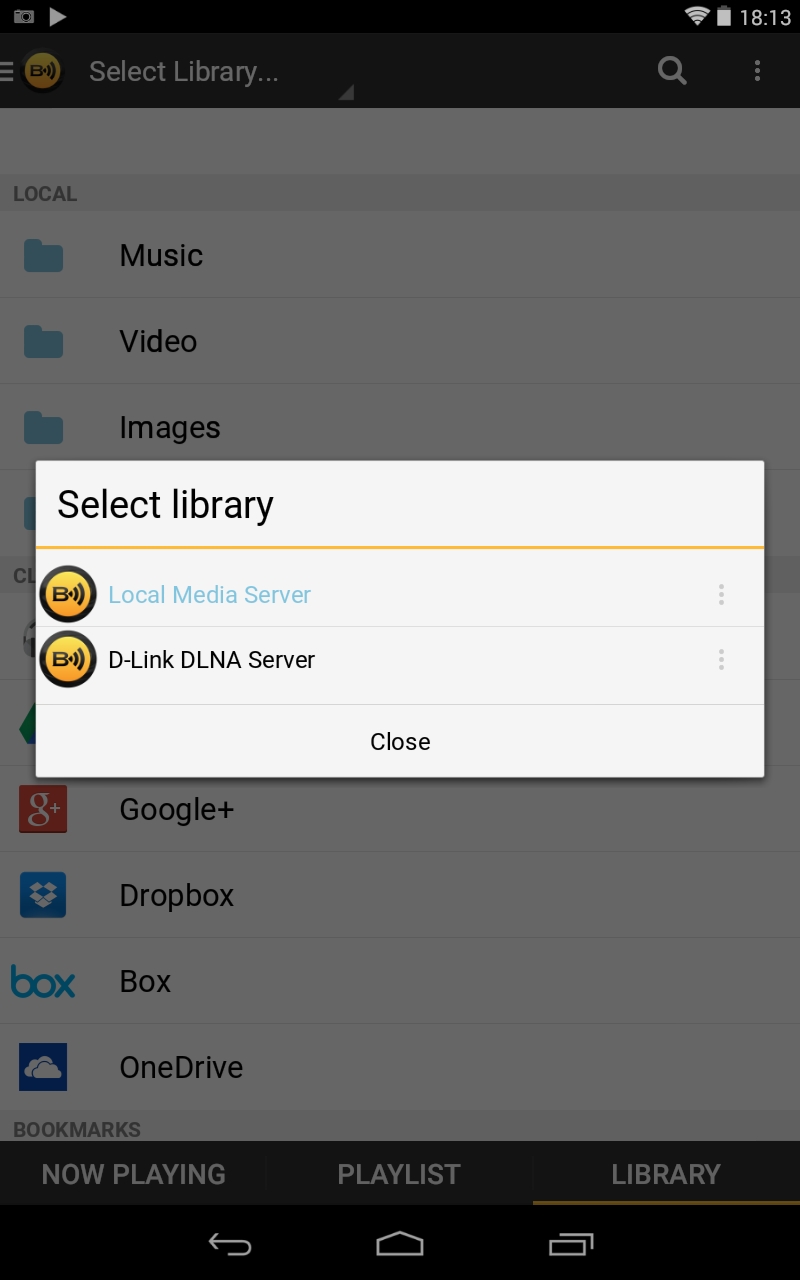
Task: Select Local Media Server library
Action: point(210,595)
